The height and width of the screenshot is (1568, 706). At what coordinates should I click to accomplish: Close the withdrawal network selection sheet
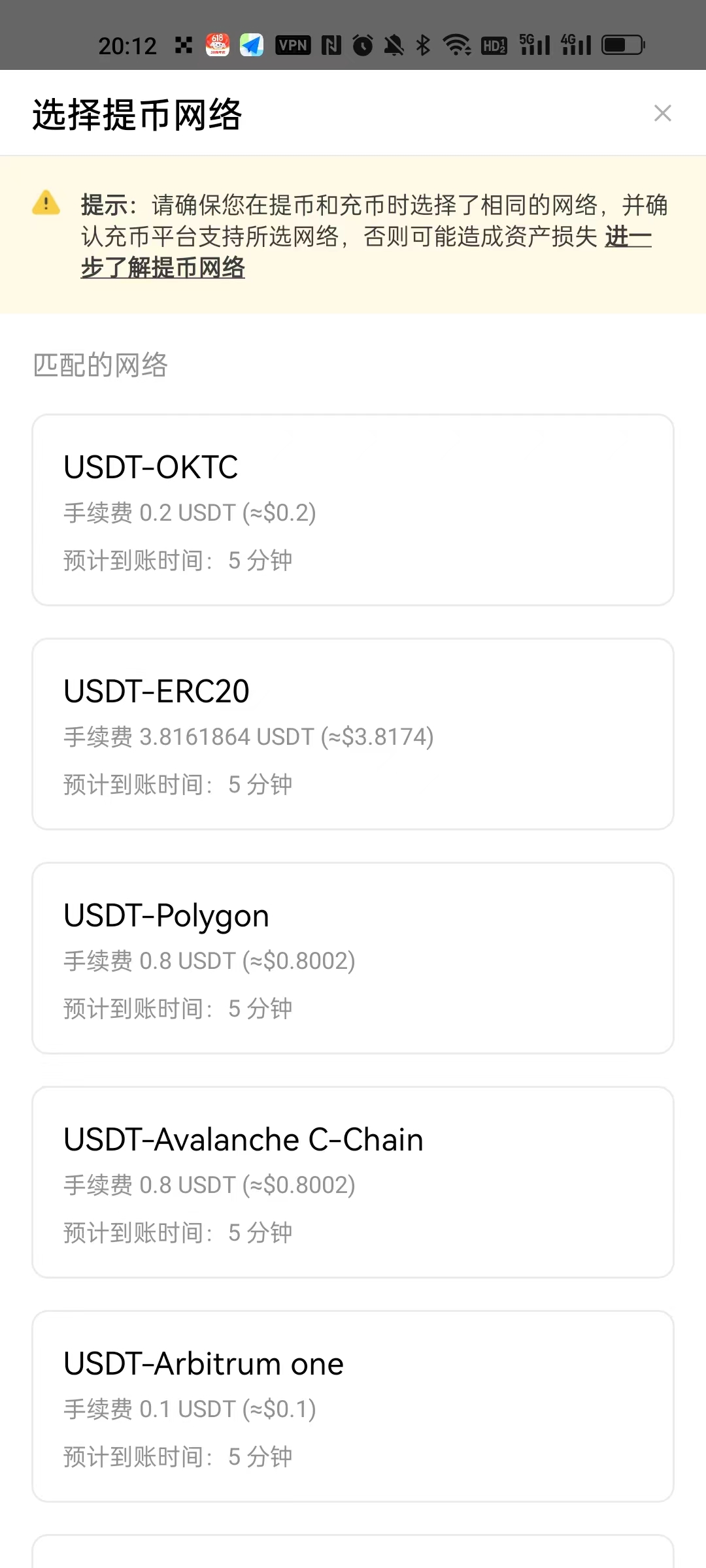pos(662,114)
